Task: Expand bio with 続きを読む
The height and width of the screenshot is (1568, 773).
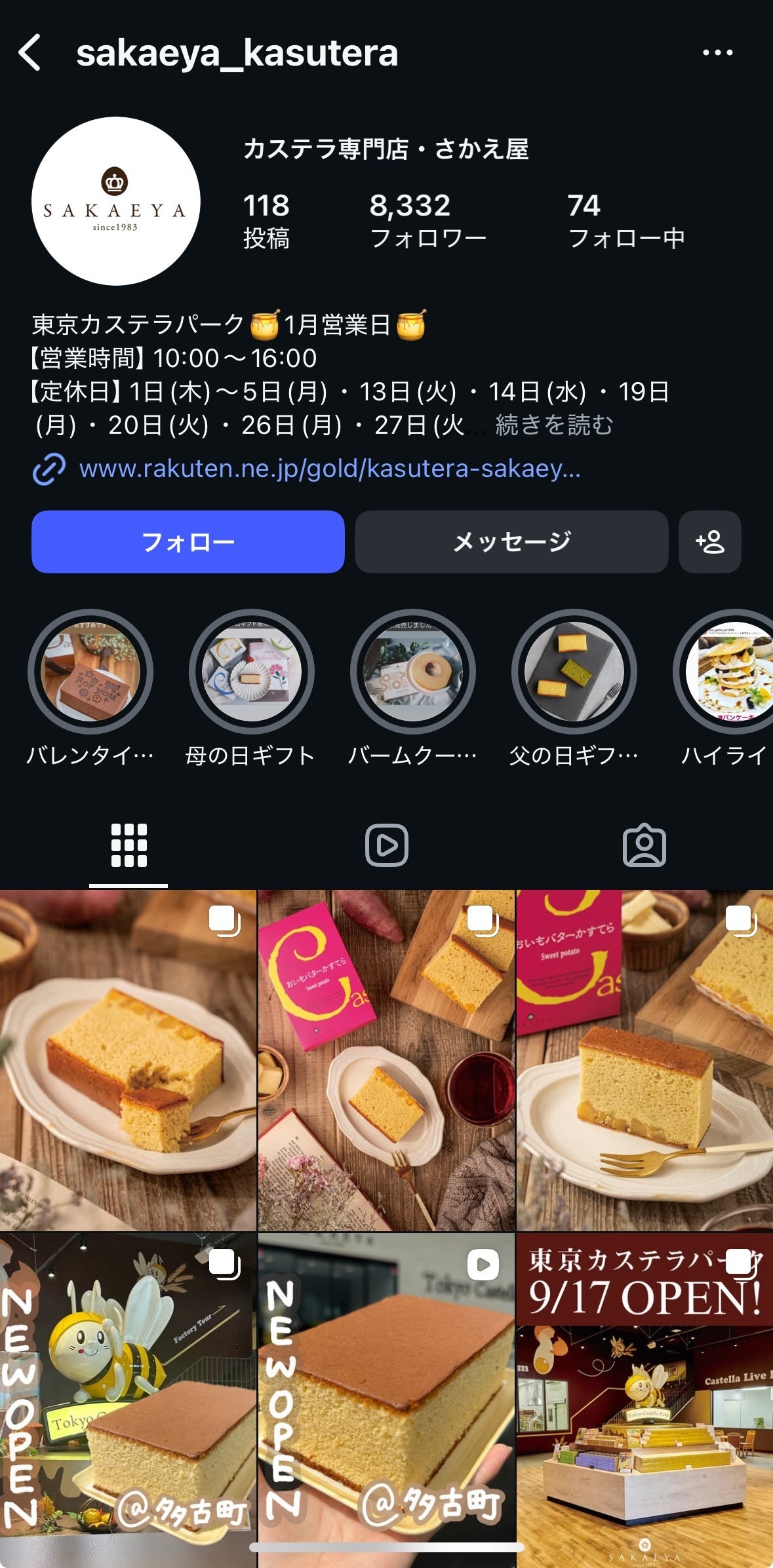Action: click(x=554, y=425)
